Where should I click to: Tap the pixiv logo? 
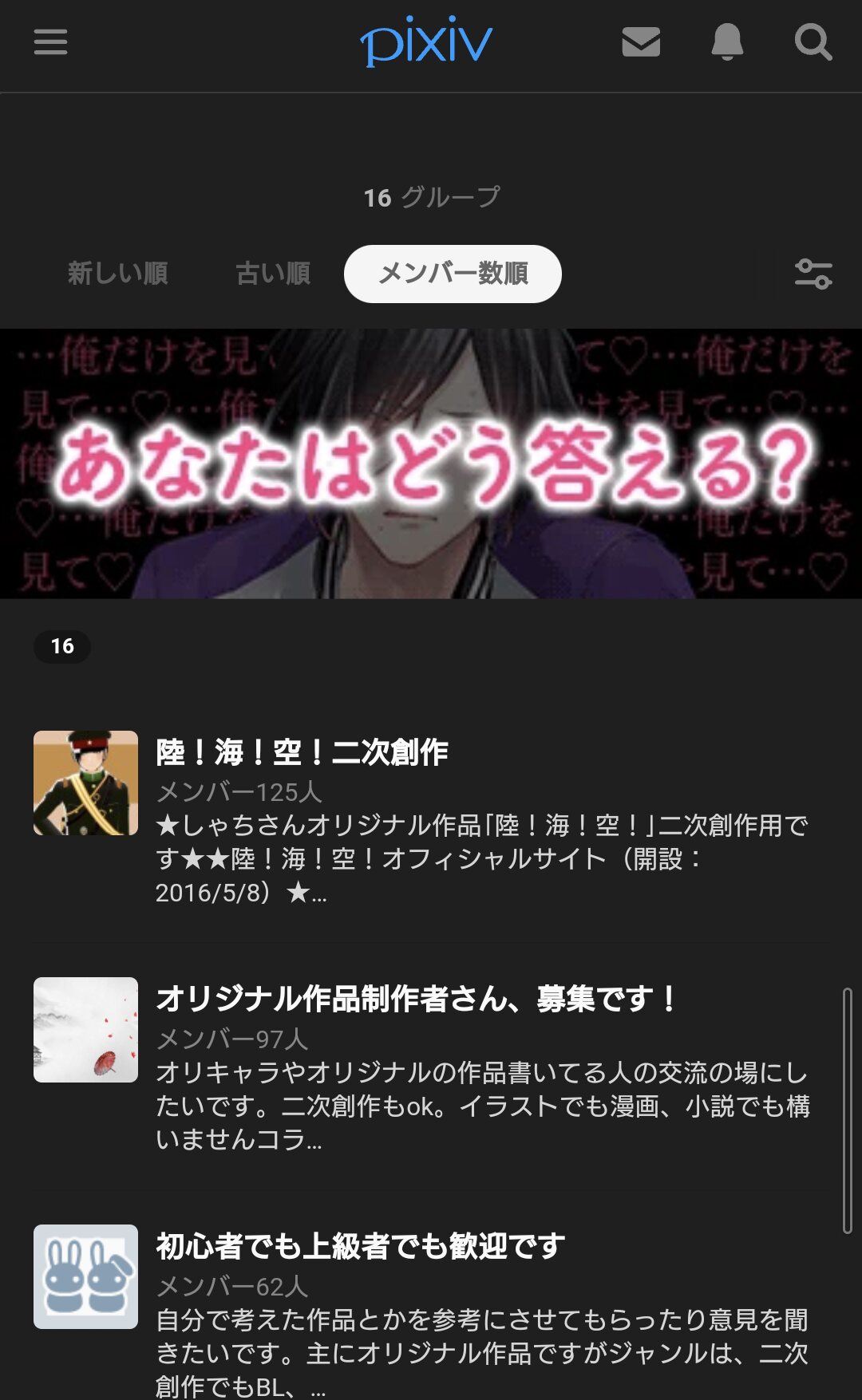pos(426,41)
